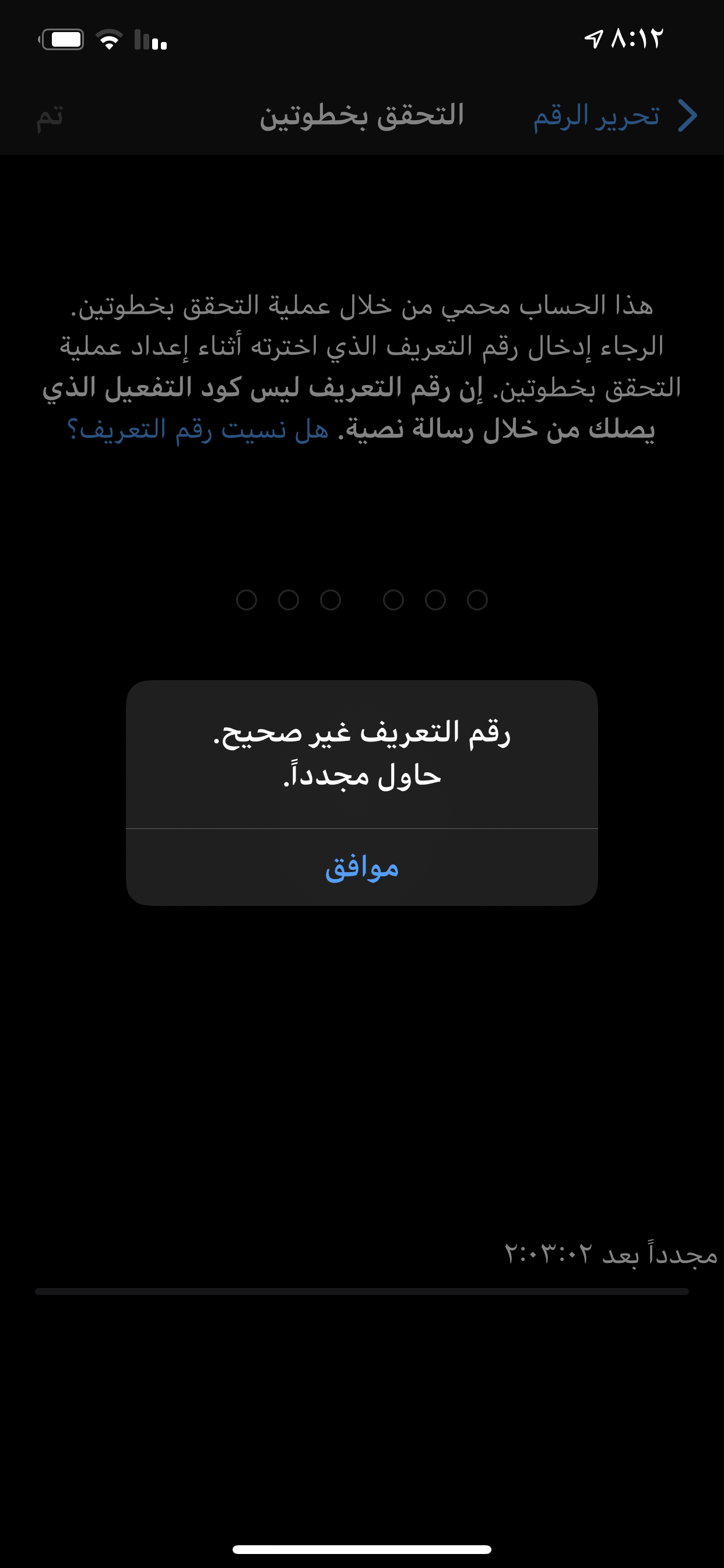Dismiss the alert by tapping موافق
This screenshot has width=724, height=1568.
click(361, 867)
